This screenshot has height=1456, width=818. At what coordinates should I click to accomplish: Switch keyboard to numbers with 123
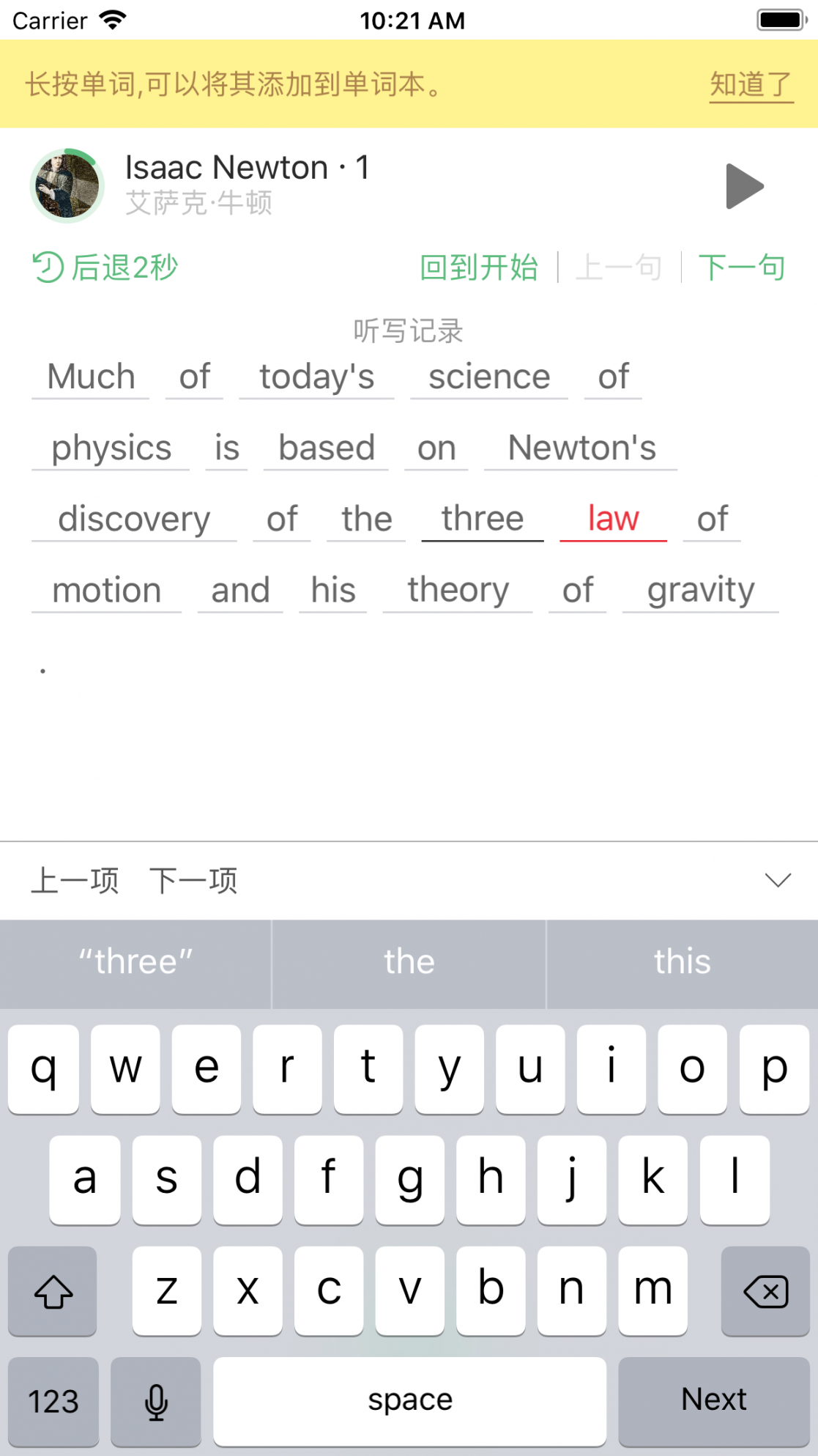tap(53, 1402)
